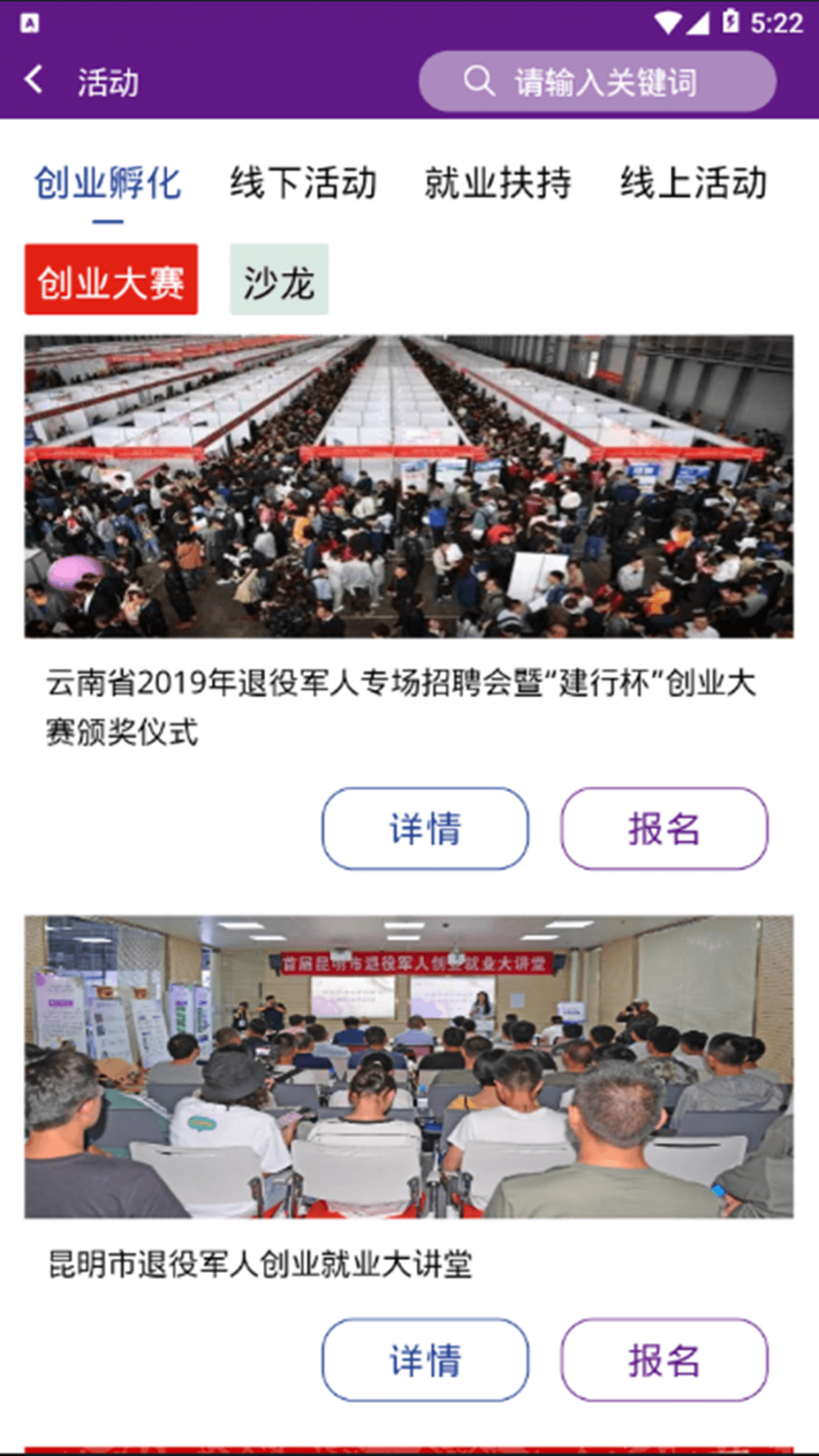This screenshot has width=819, height=1456.
Task: View 详情 for 昆明市退役军人创业就业大讲堂
Action: point(426,1359)
